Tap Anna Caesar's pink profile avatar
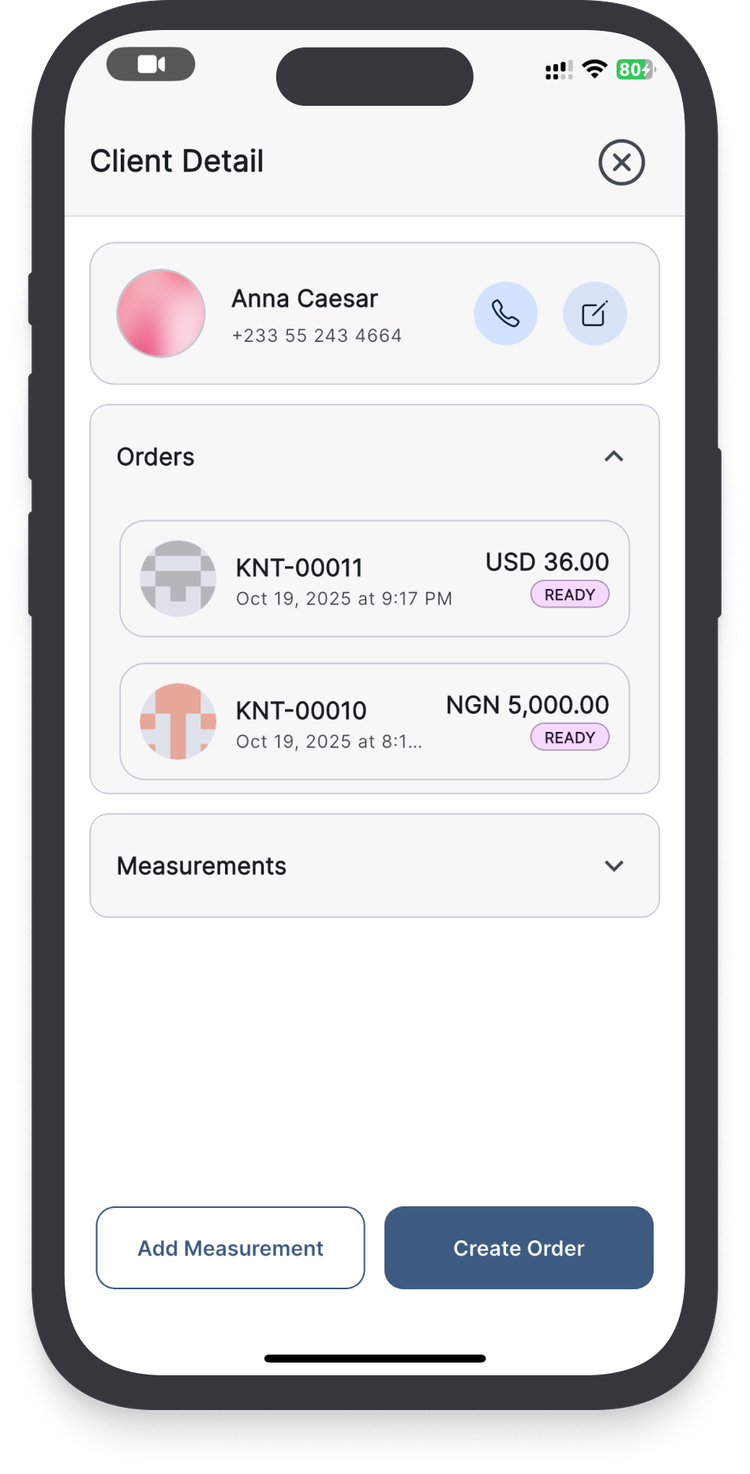This screenshot has width=750, height=1474. [160, 313]
